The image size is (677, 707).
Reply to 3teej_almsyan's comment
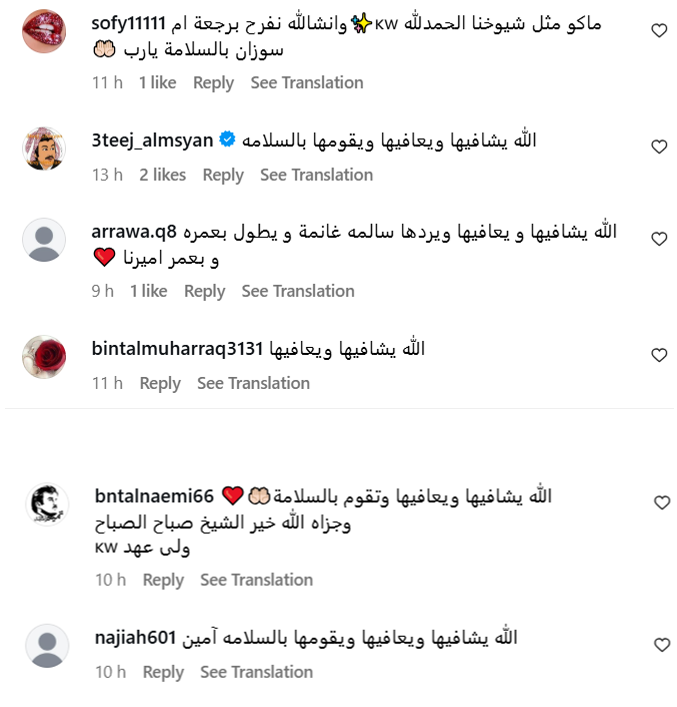(223, 175)
